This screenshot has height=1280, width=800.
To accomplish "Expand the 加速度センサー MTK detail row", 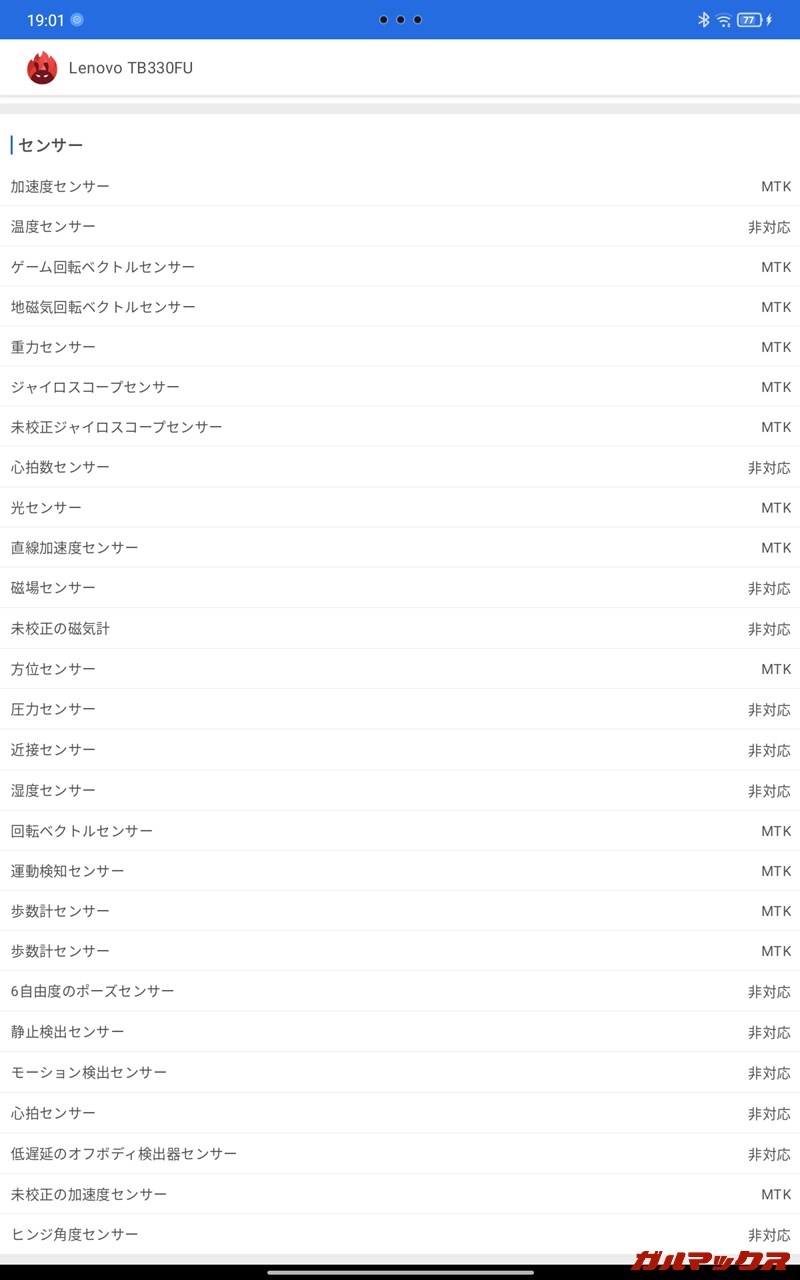I will [x=400, y=186].
